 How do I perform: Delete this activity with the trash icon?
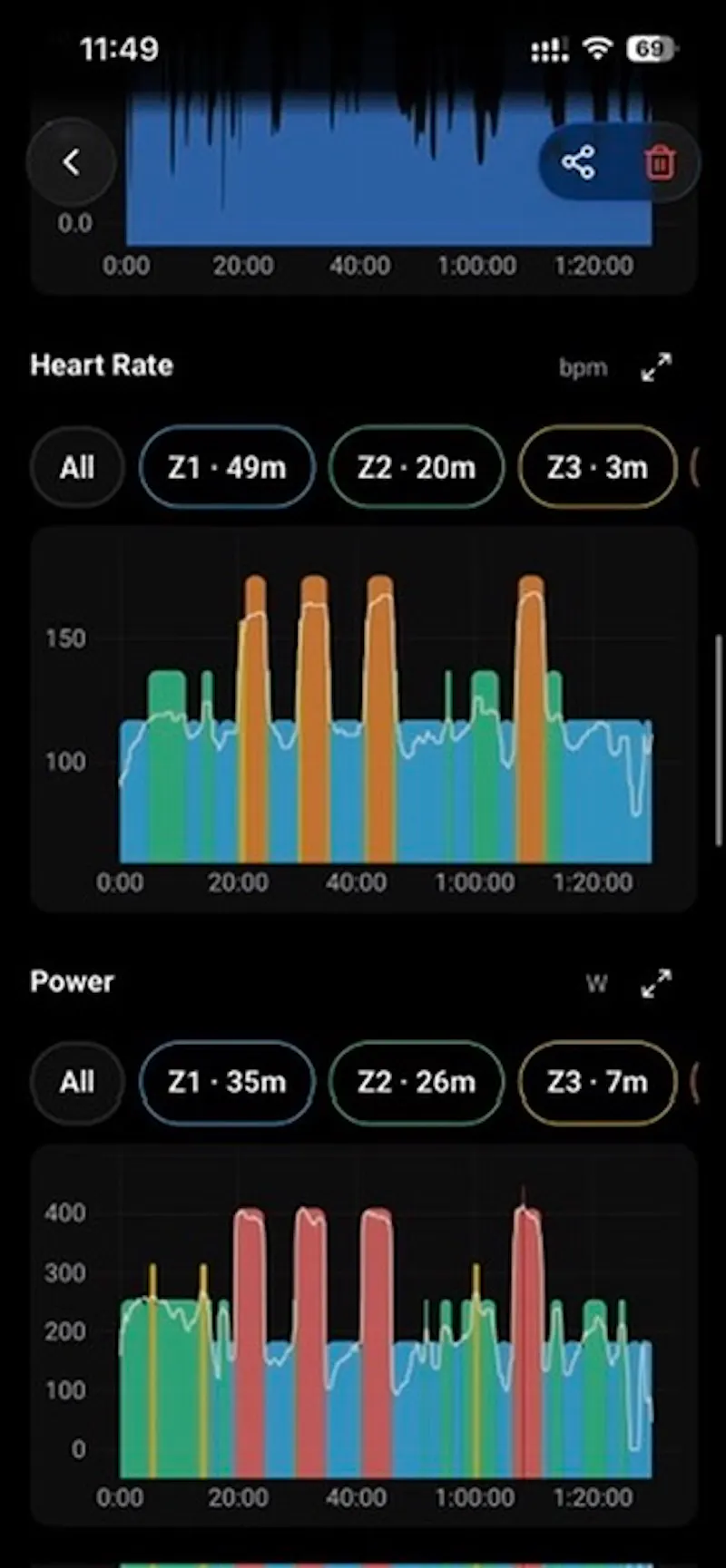click(660, 163)
